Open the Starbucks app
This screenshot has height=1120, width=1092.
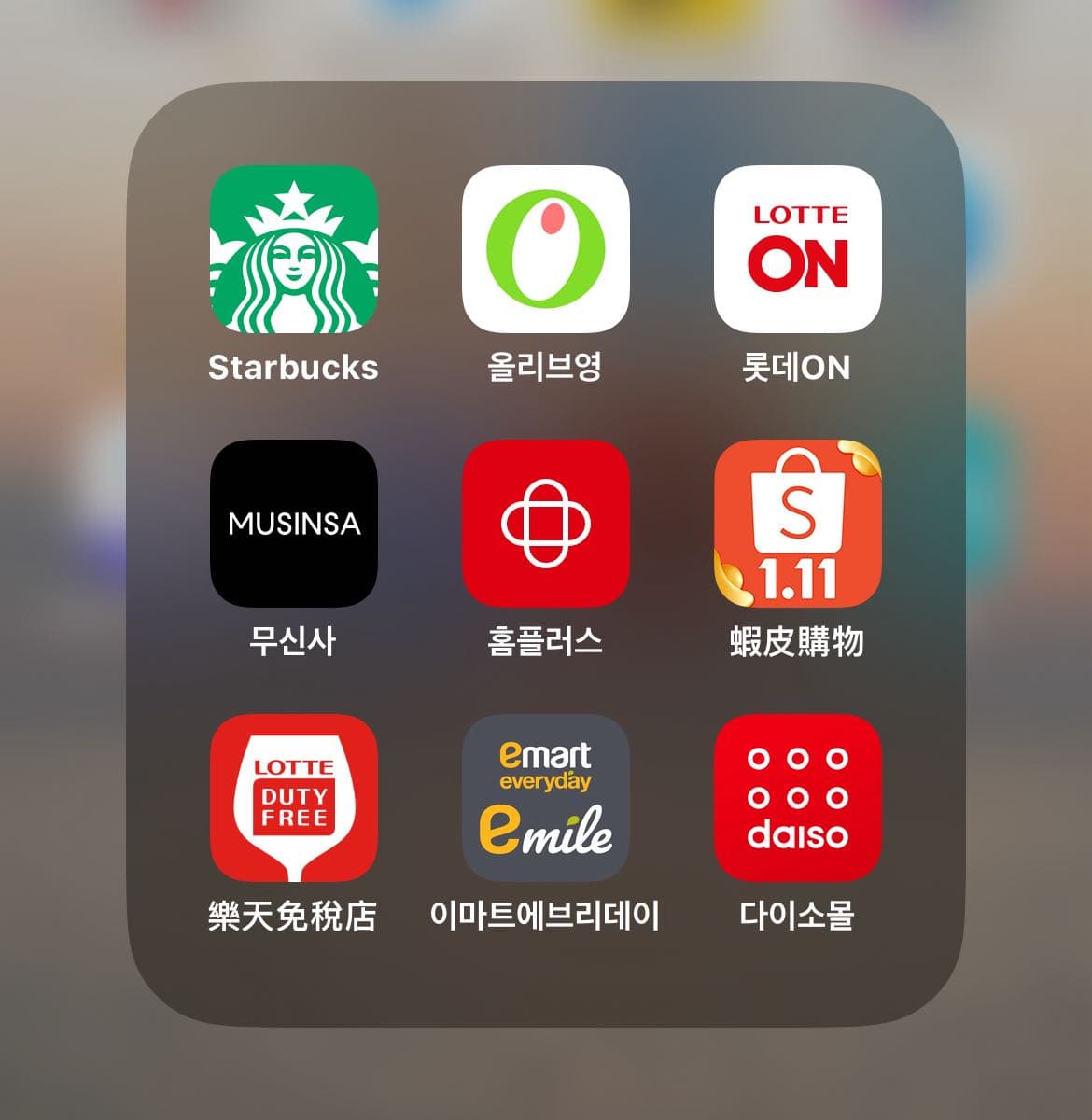(x=293, y=249)
